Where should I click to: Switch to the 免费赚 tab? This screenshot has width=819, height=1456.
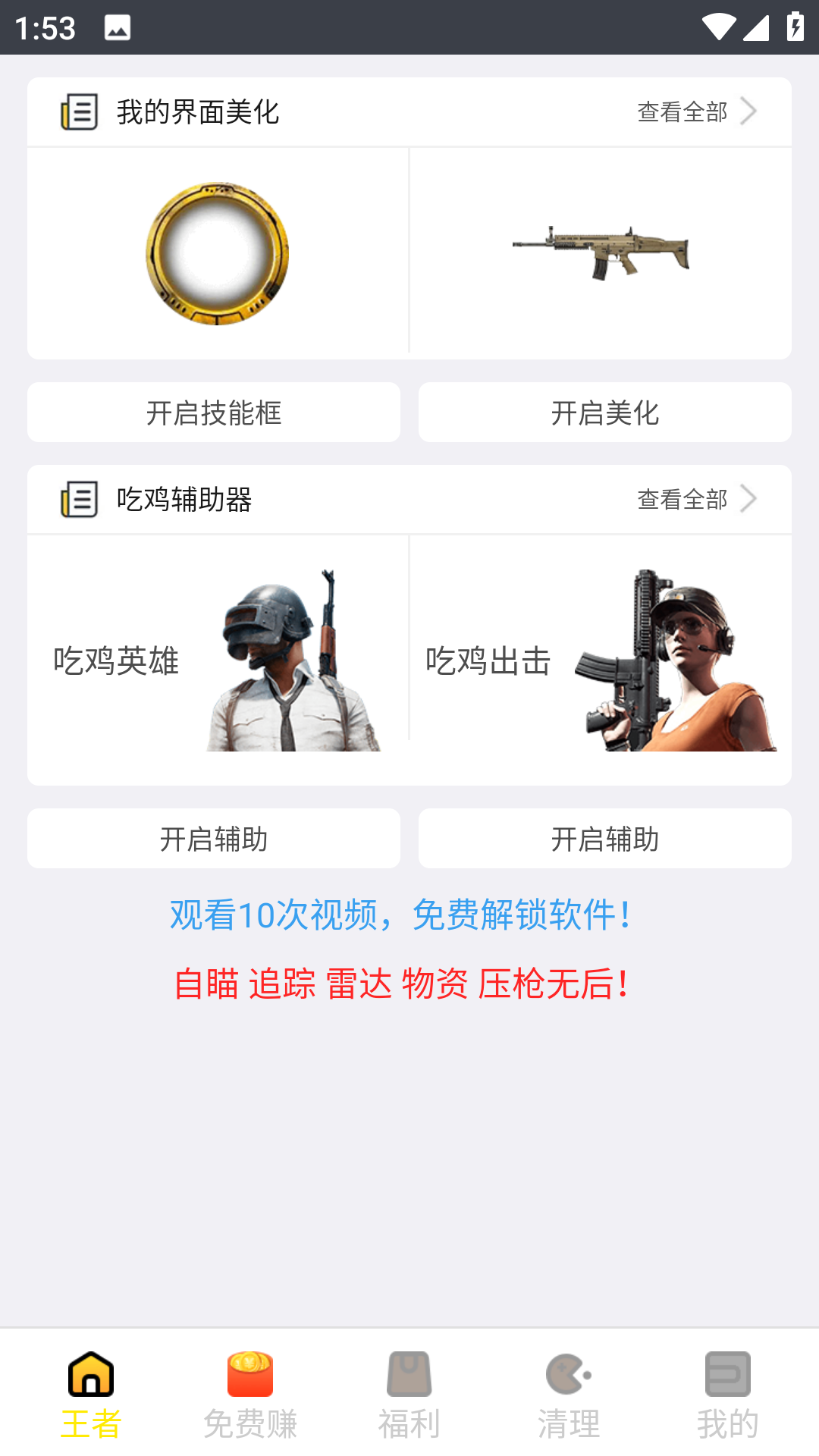[x=250, y=1395]
